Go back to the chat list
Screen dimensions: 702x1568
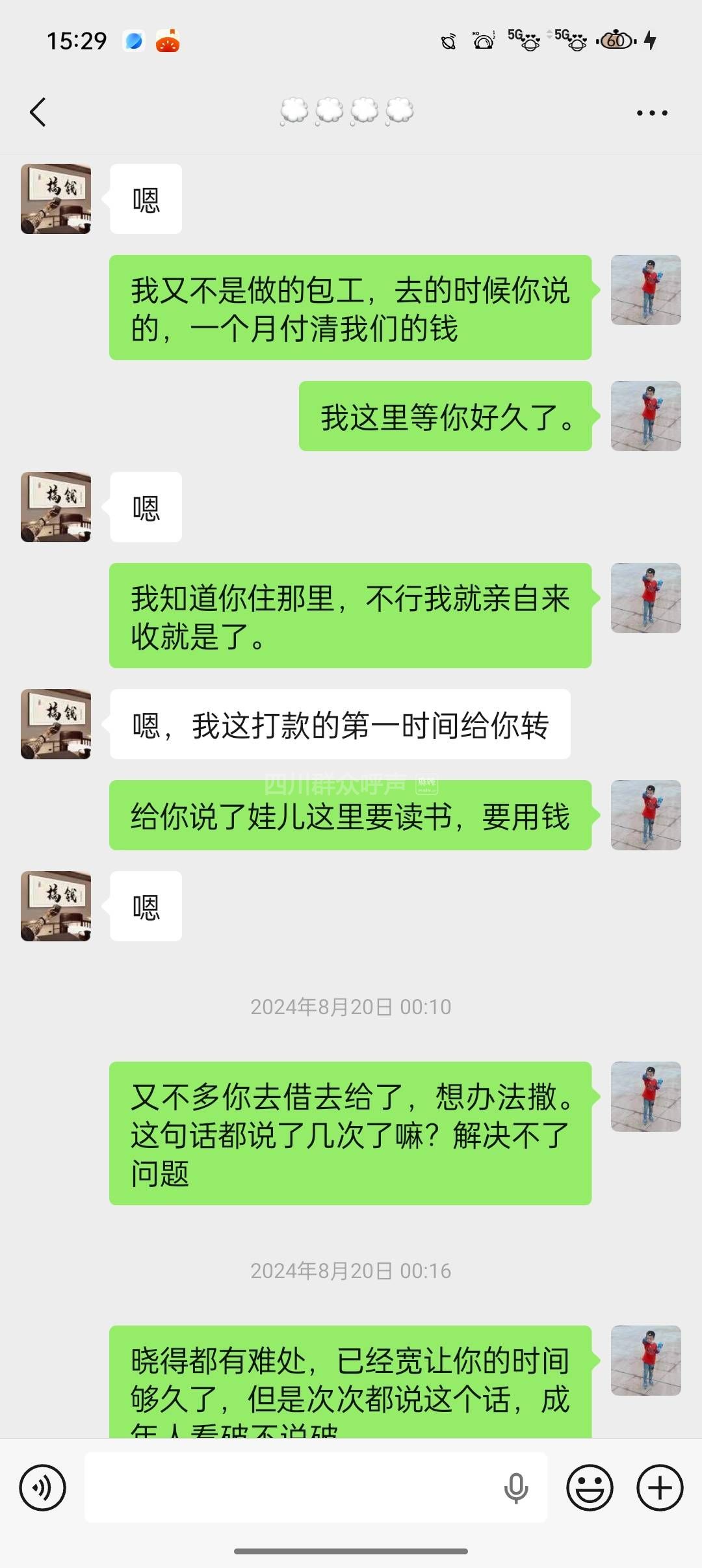pos(38,112)
